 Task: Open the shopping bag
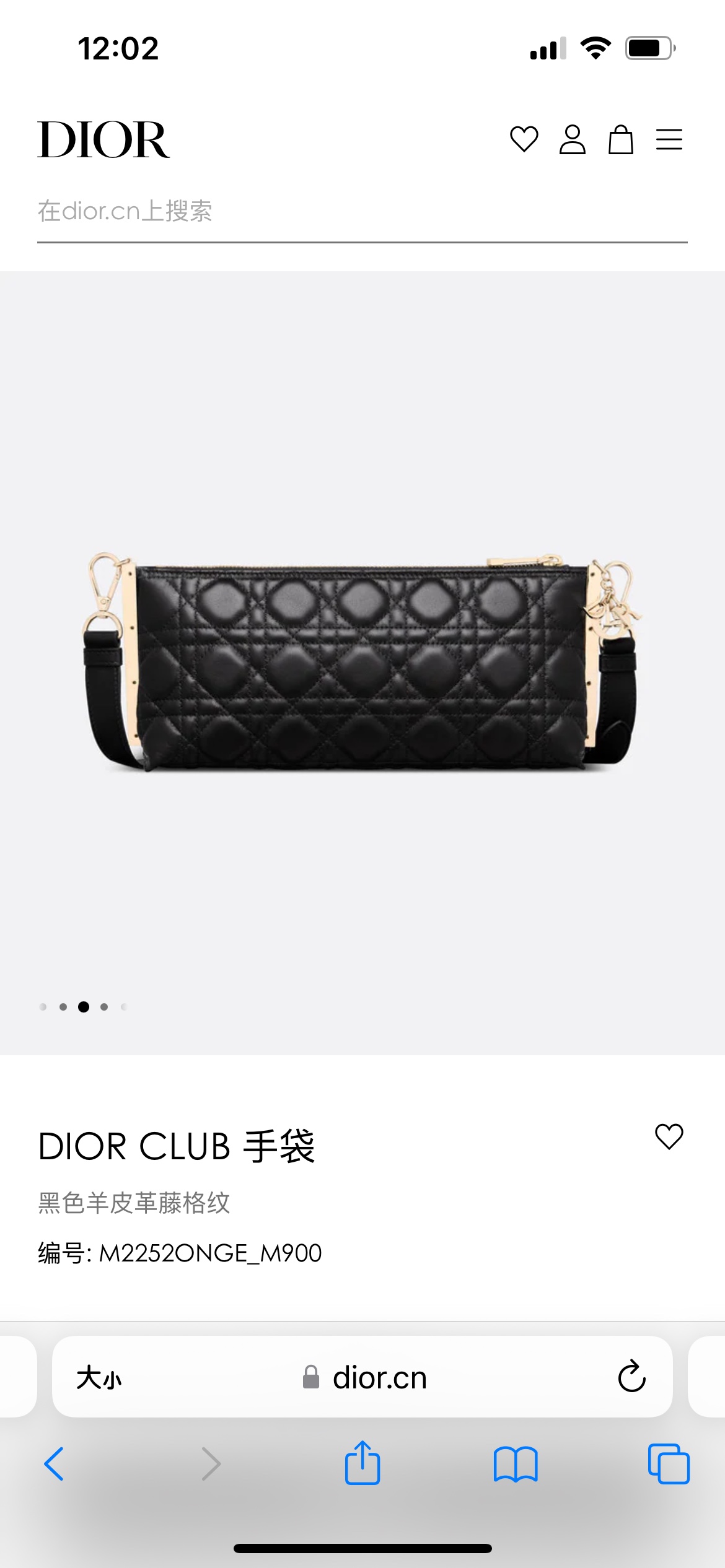coord(620,139)
